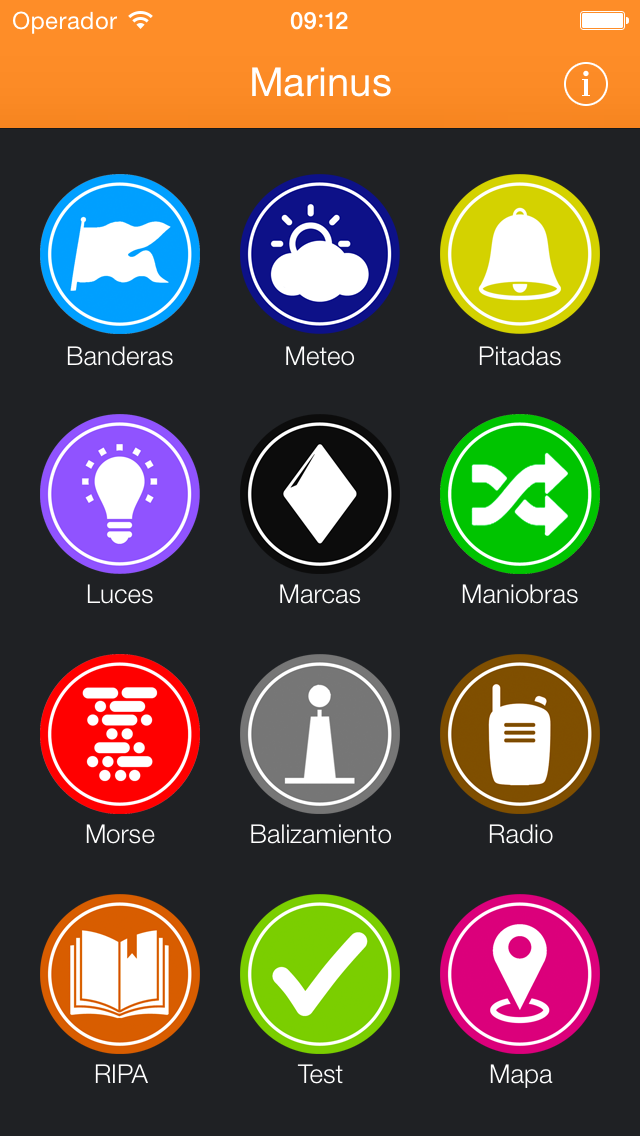Select the Radio tile
Screen dimensions: 640x1136
(520, 734)
